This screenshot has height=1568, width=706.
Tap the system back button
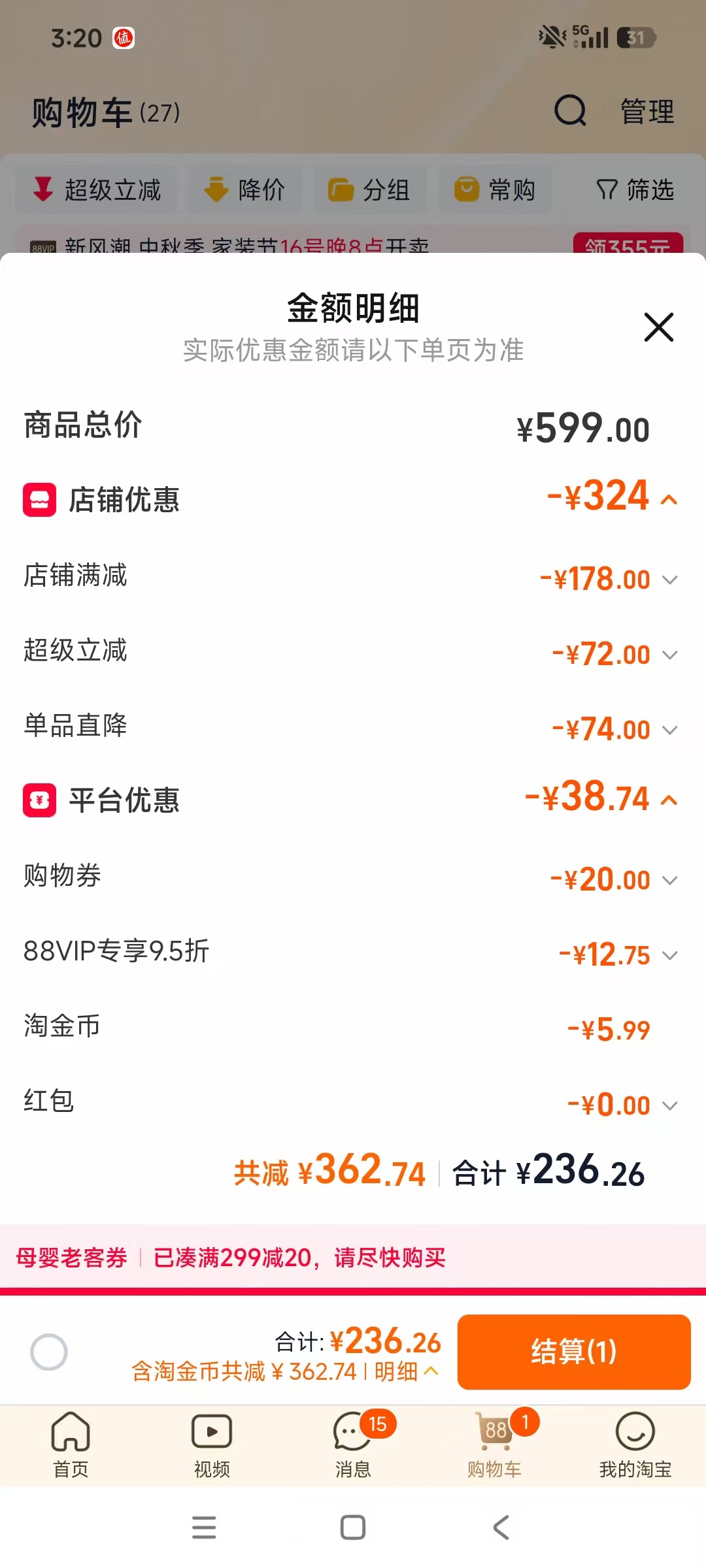(x=501, y=1527)
